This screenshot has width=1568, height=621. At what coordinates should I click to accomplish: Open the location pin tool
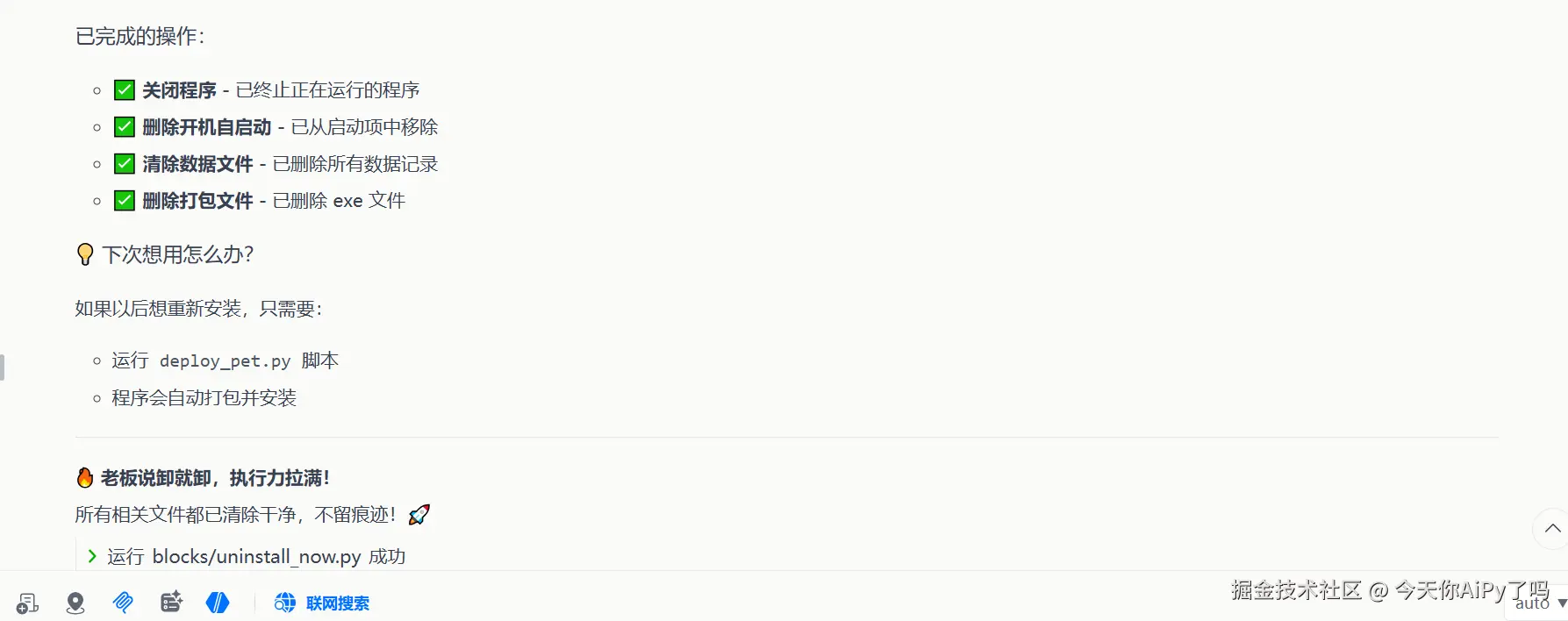[x=75, y=603]
